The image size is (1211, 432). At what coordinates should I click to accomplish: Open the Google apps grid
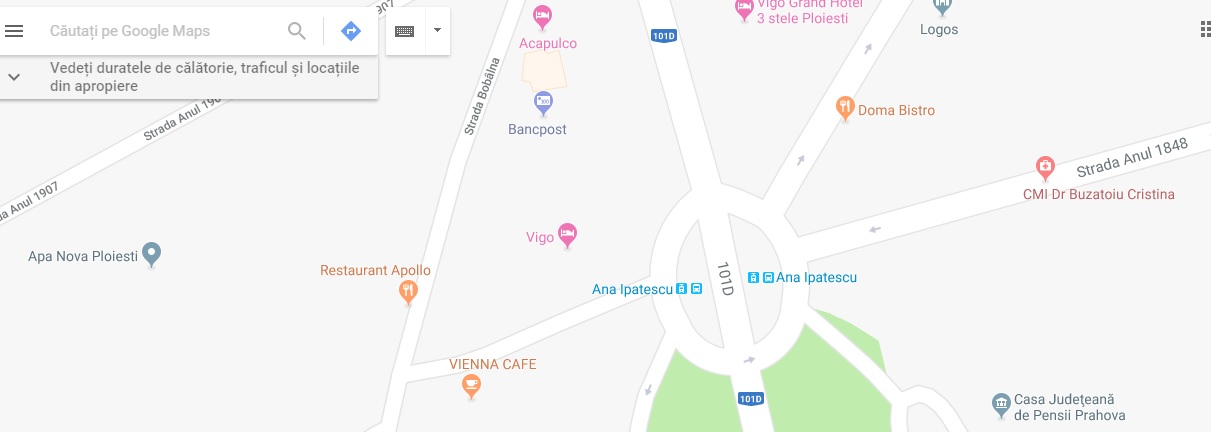pyautogui.click(x=1204, y=28)
